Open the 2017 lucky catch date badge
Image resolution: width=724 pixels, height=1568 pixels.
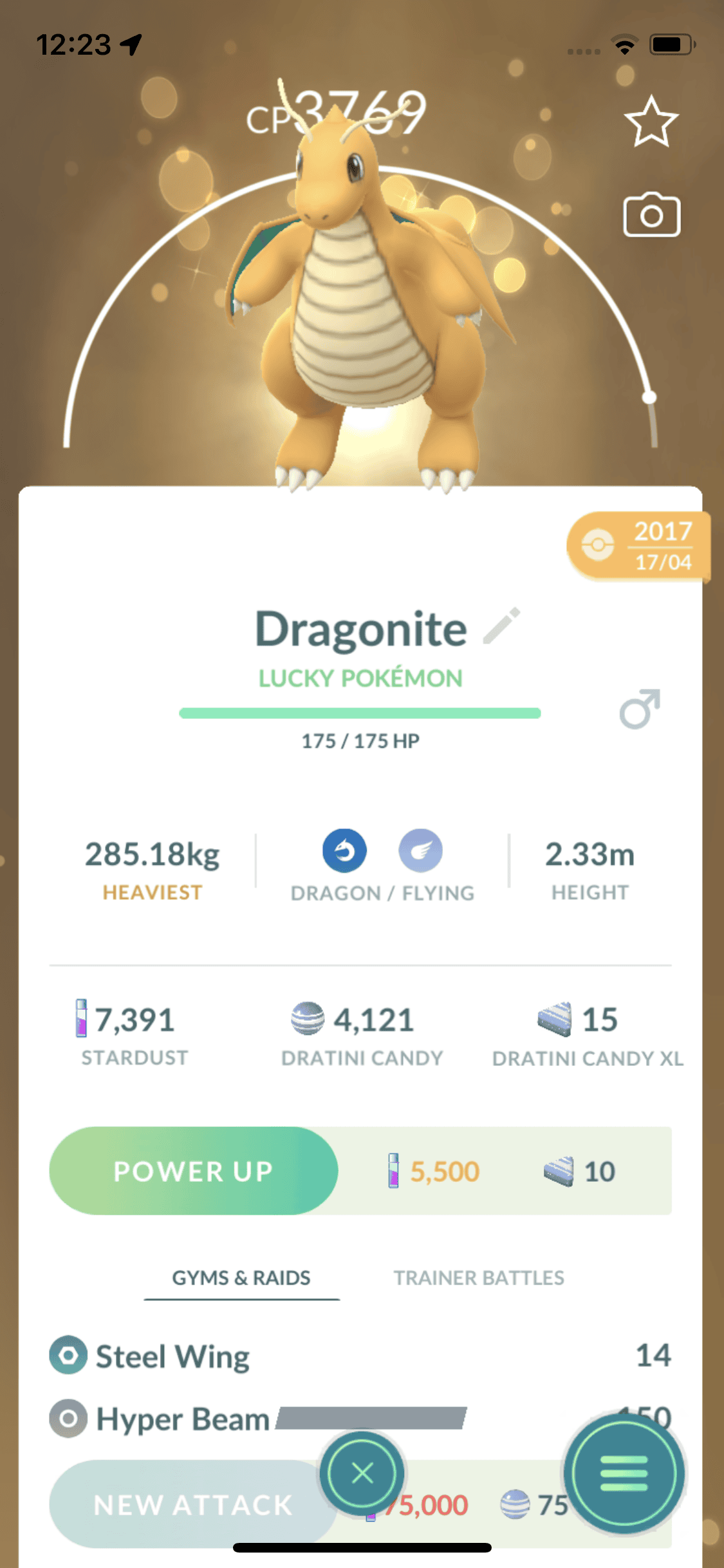pos(638,546)
